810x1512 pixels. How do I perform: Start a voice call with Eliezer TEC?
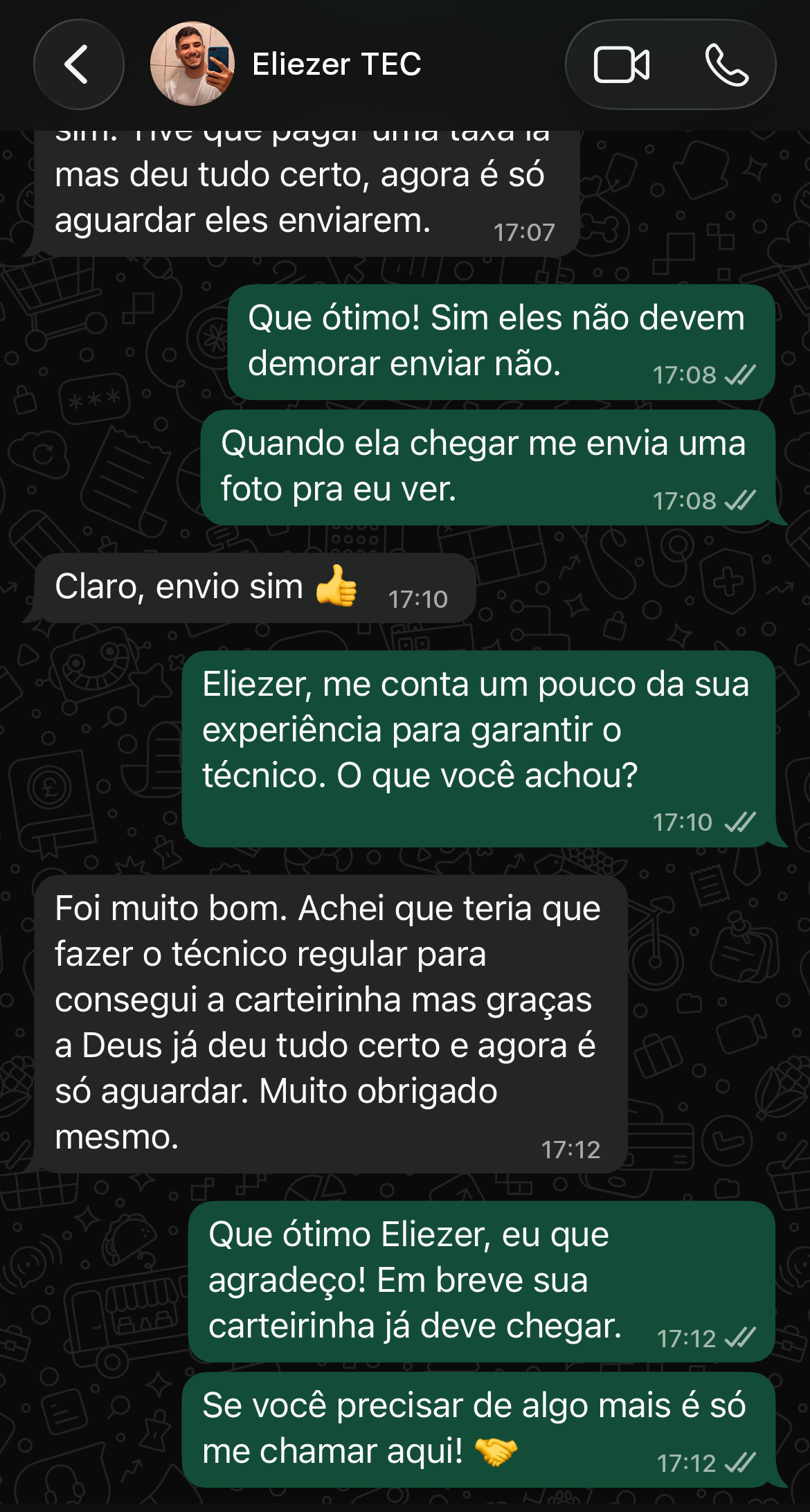pyautogui.click(x=726, y=64)
